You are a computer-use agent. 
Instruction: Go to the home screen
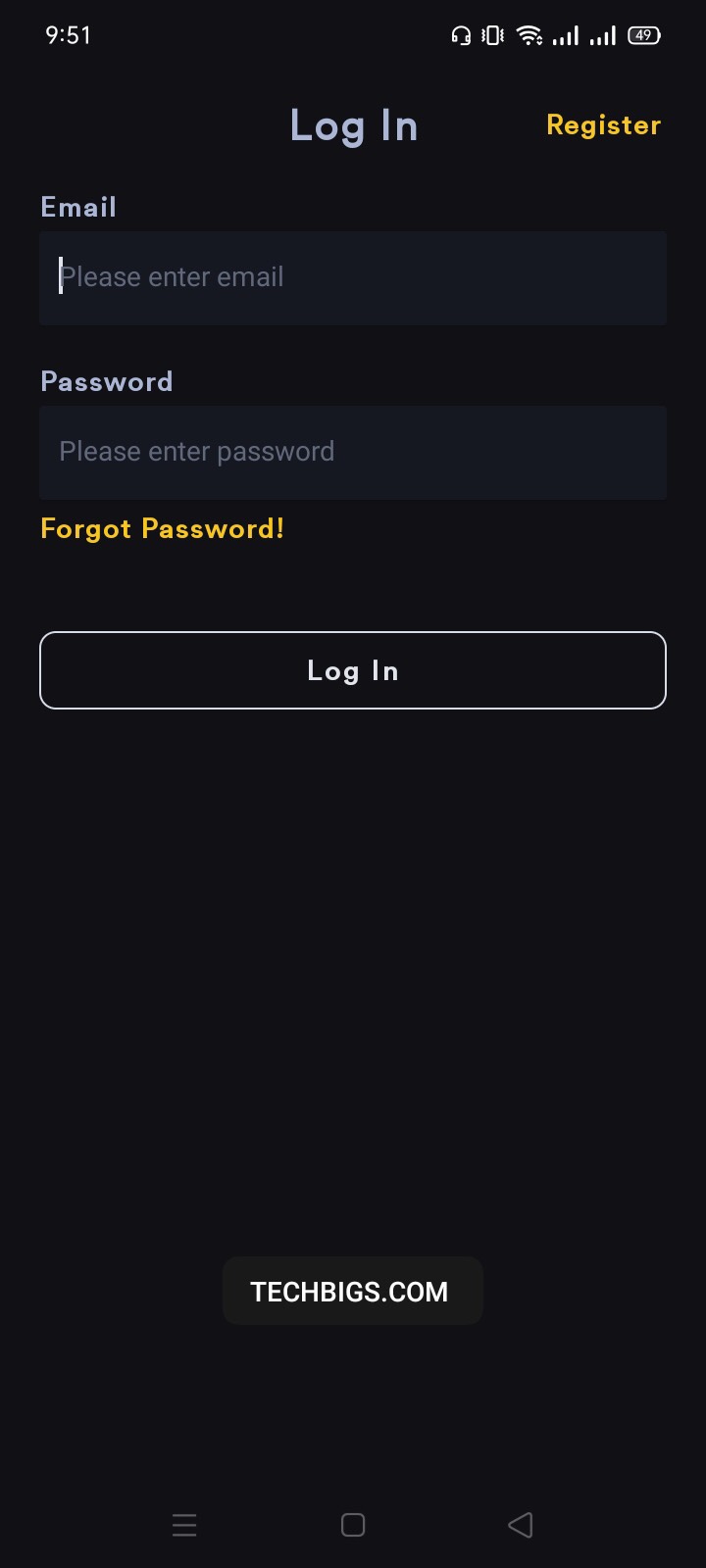pos(353,1525)
